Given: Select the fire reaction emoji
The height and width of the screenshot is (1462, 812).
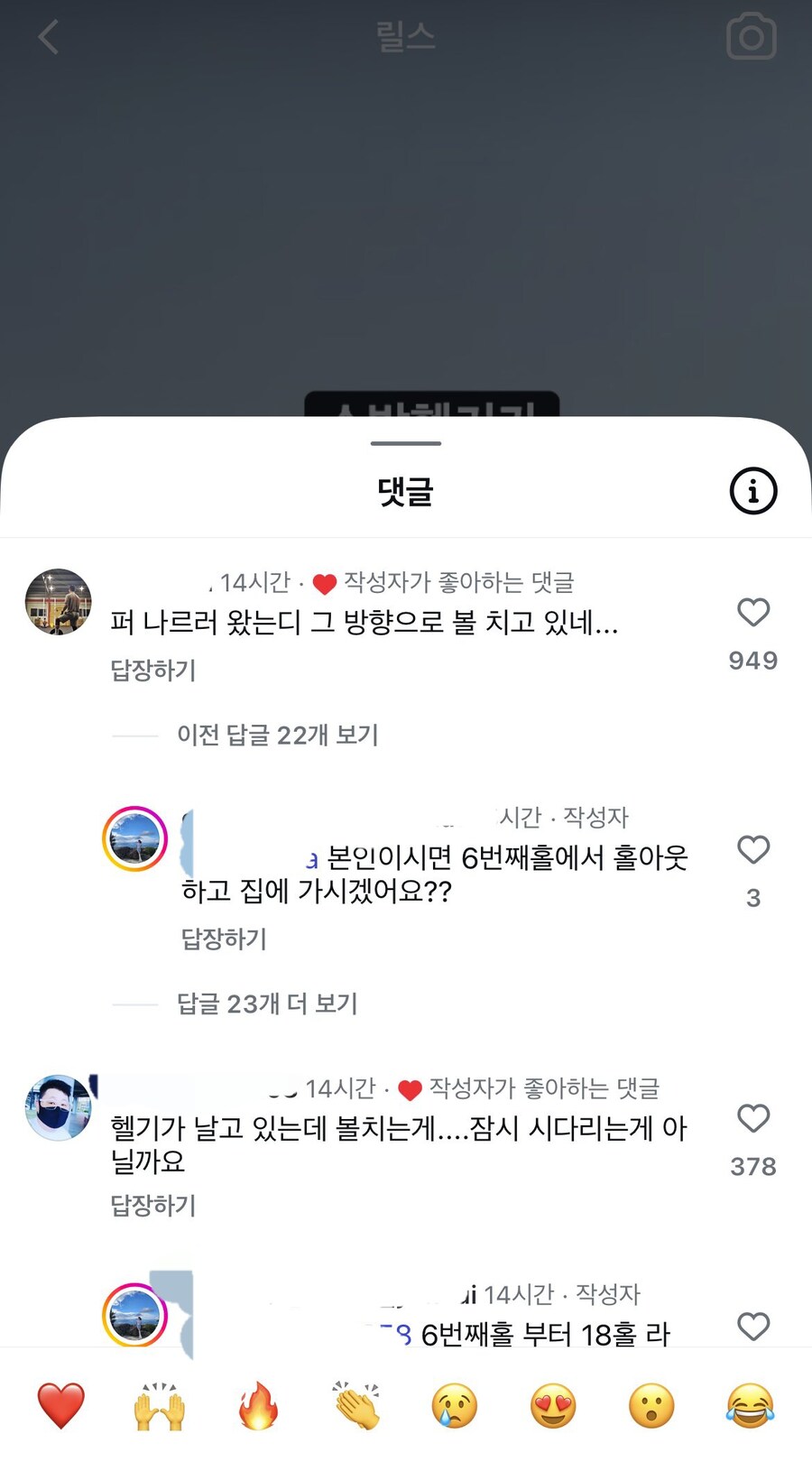Looking at the screenshot, I should pyautogui.click(x=257, y=1405).
